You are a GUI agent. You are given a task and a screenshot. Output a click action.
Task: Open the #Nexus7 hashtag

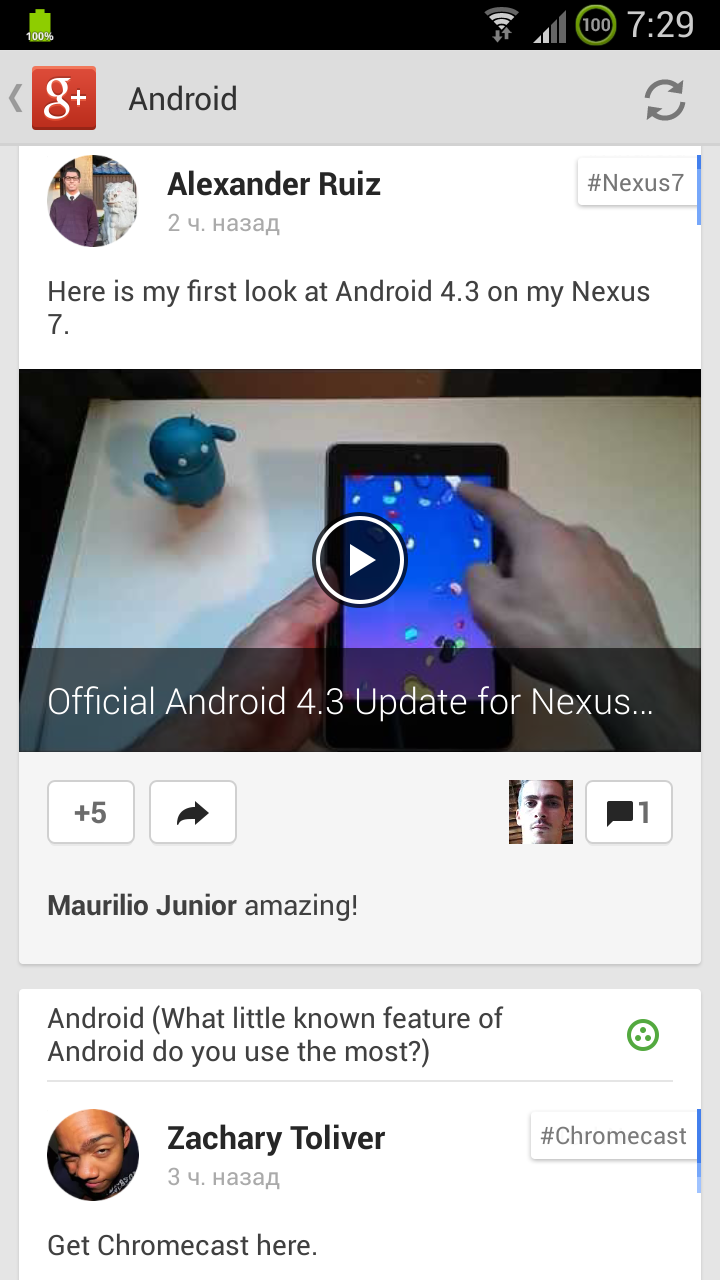click(x=636, y=183)
